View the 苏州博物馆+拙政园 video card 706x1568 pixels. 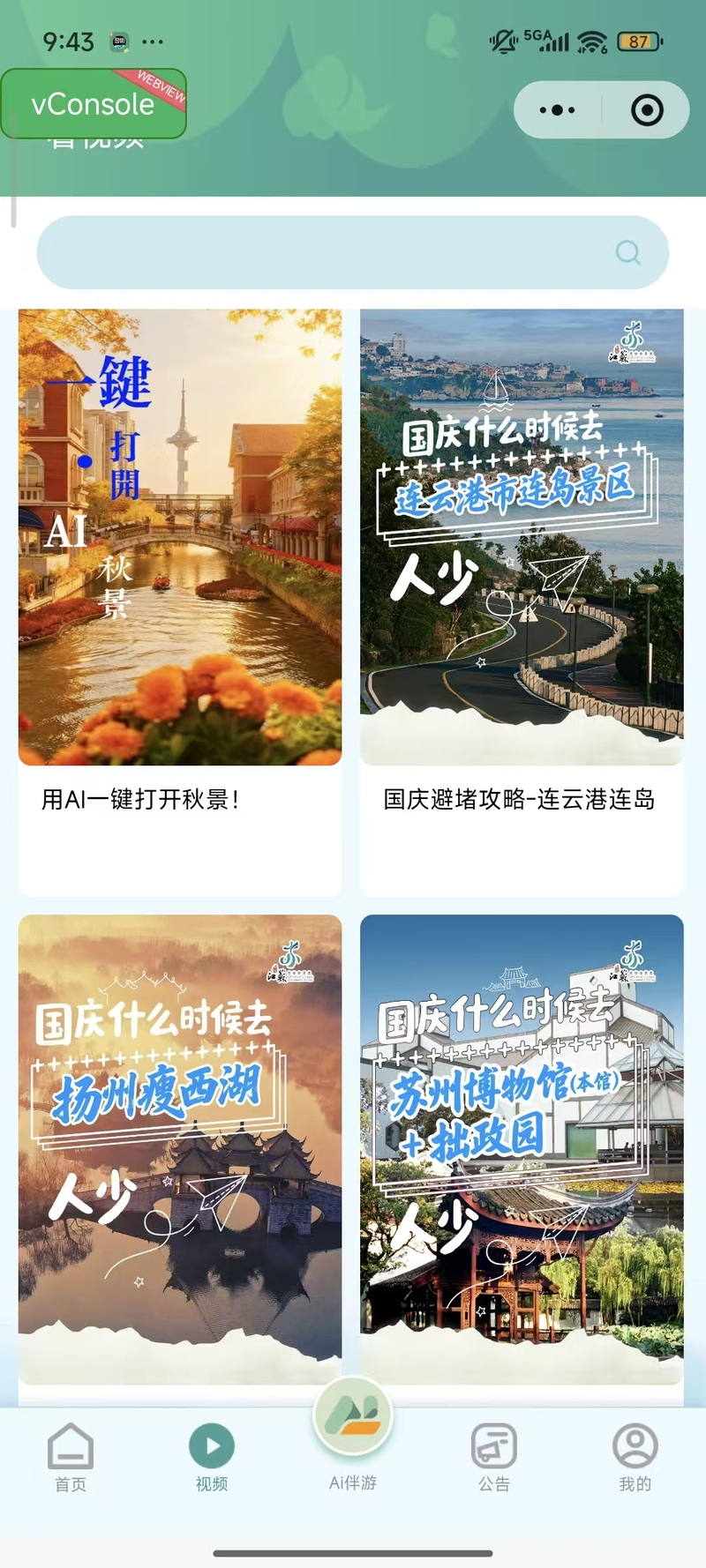tap(522, 1146)
